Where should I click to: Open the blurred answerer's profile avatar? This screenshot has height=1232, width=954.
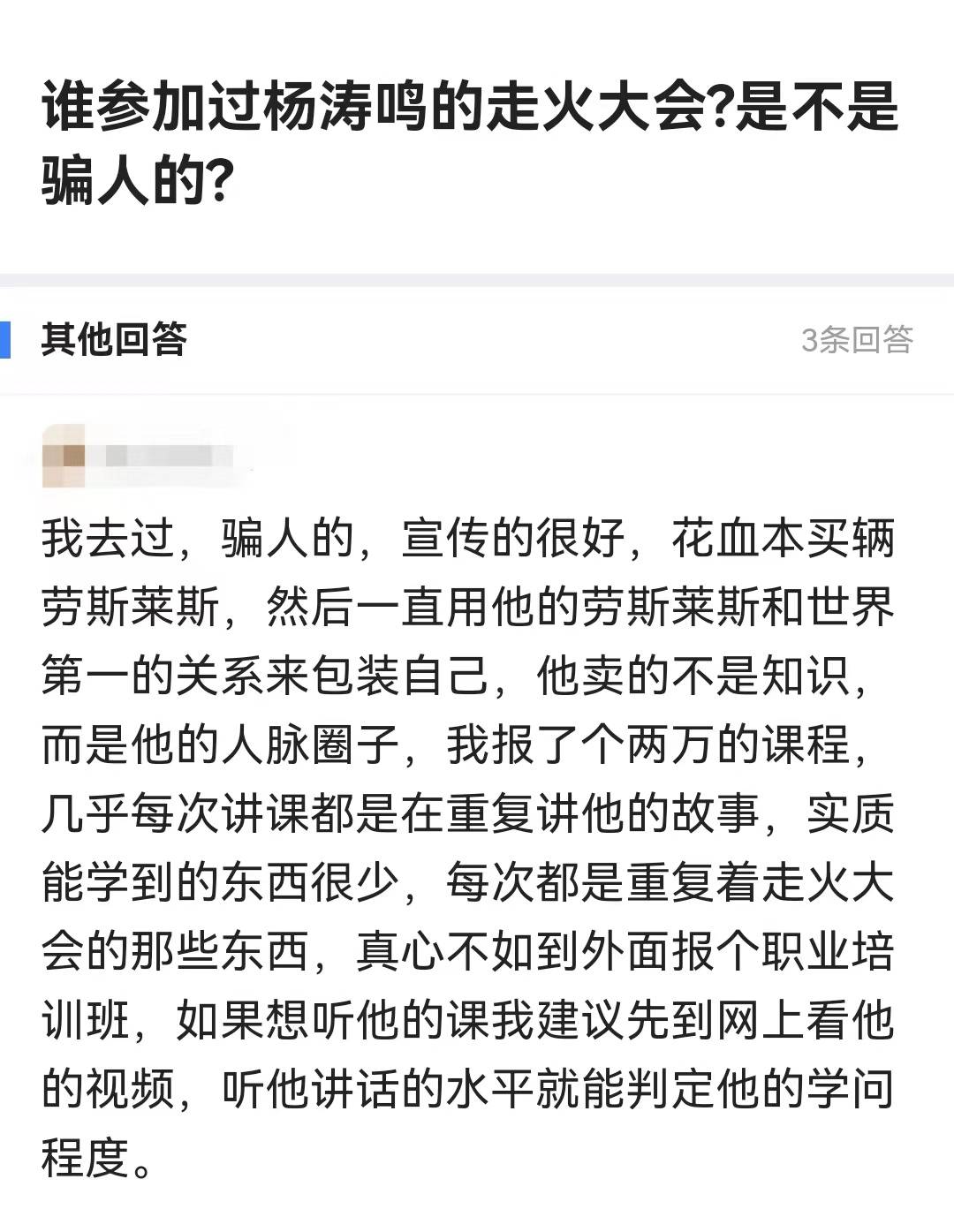64,457
